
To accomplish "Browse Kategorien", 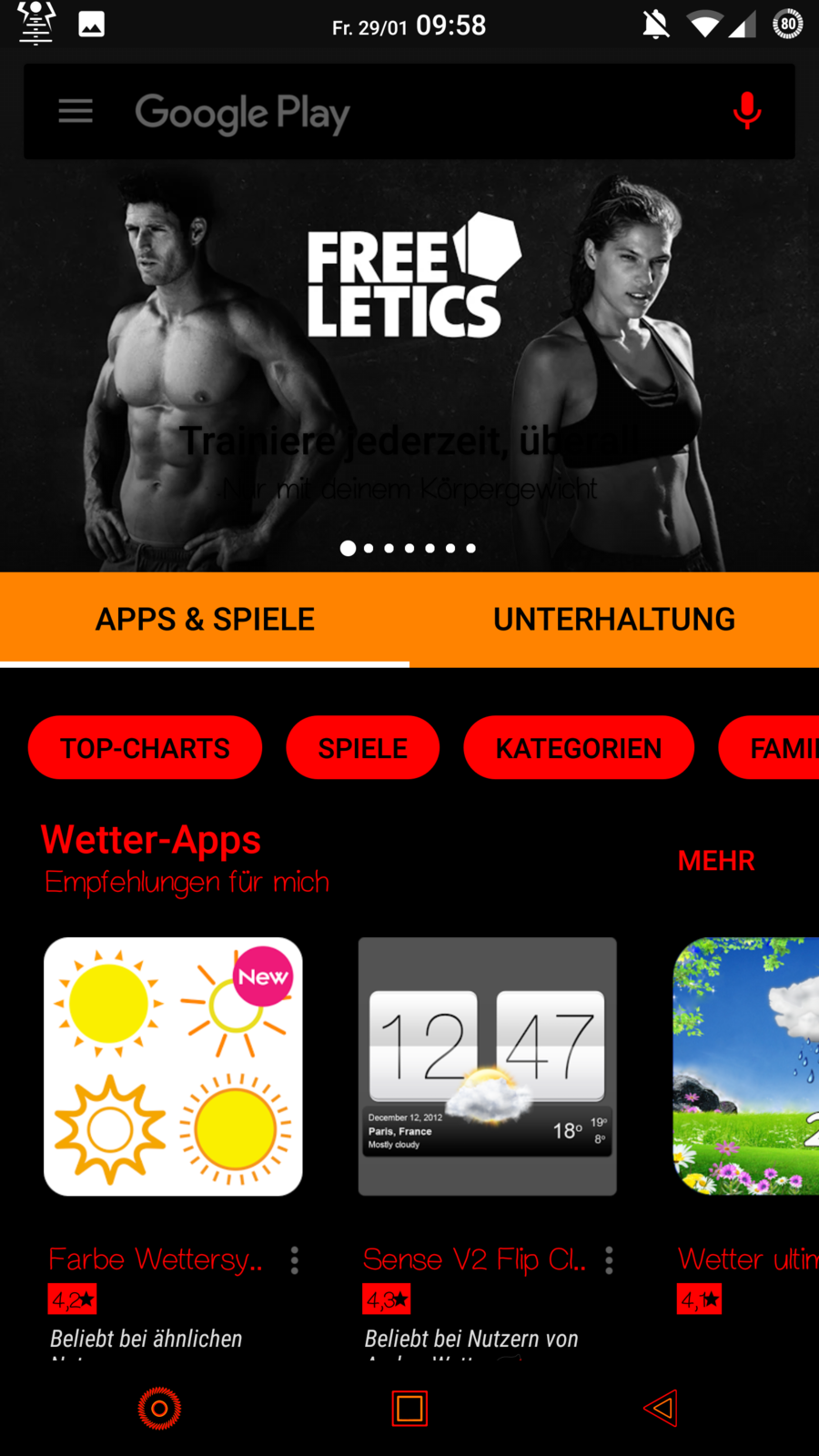I will 579,748.
